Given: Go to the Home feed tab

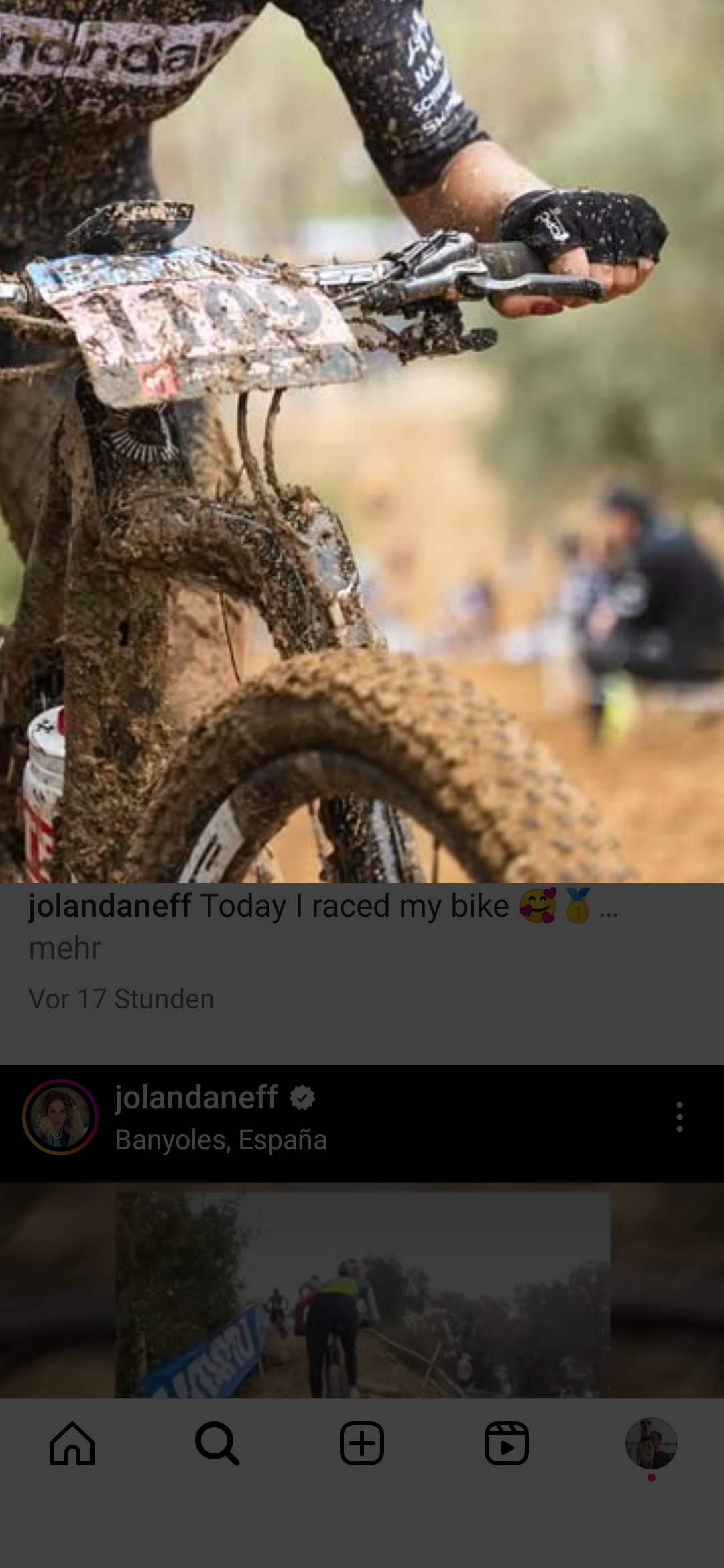Looking at the screenshot, I should [x=72, y=1443].
